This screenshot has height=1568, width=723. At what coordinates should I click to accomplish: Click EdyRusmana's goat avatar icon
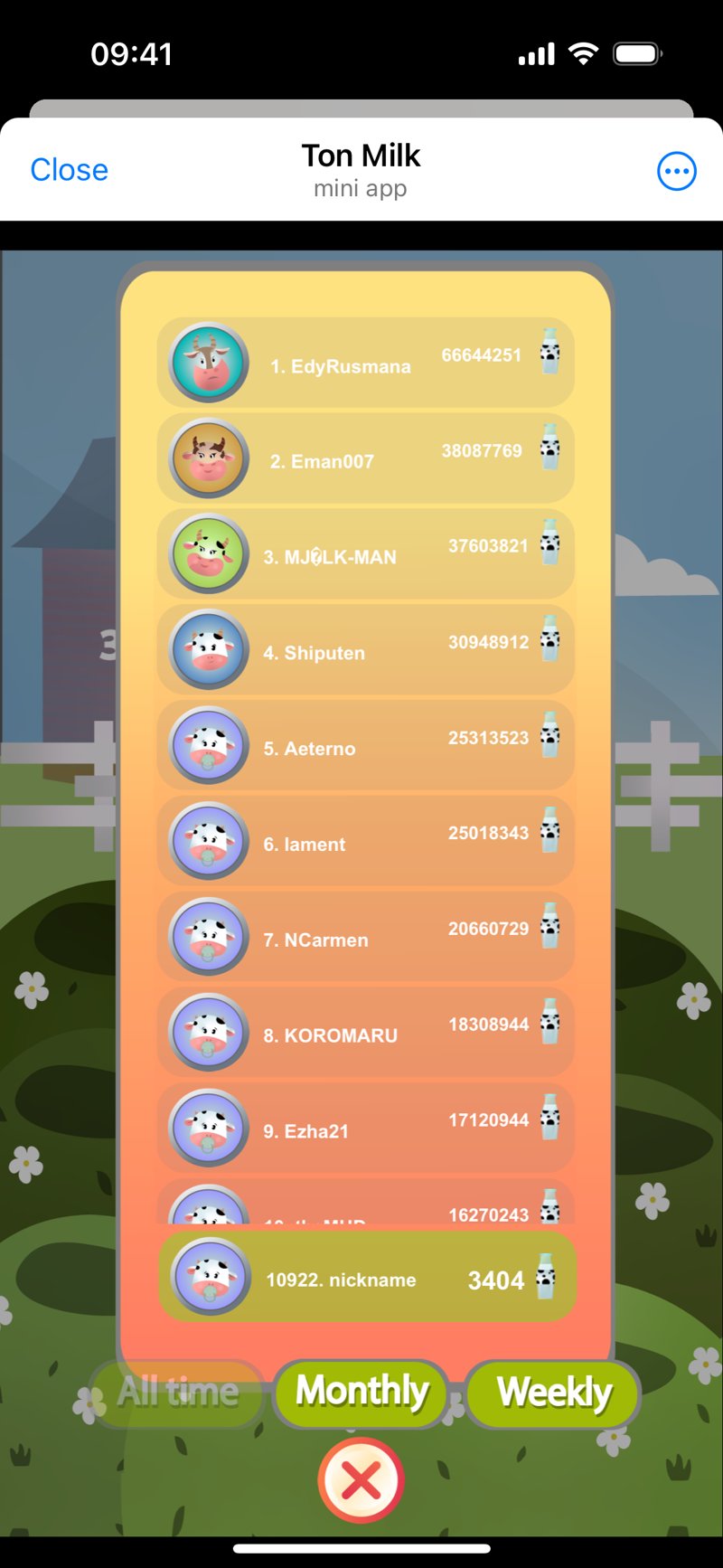(208, 362)
